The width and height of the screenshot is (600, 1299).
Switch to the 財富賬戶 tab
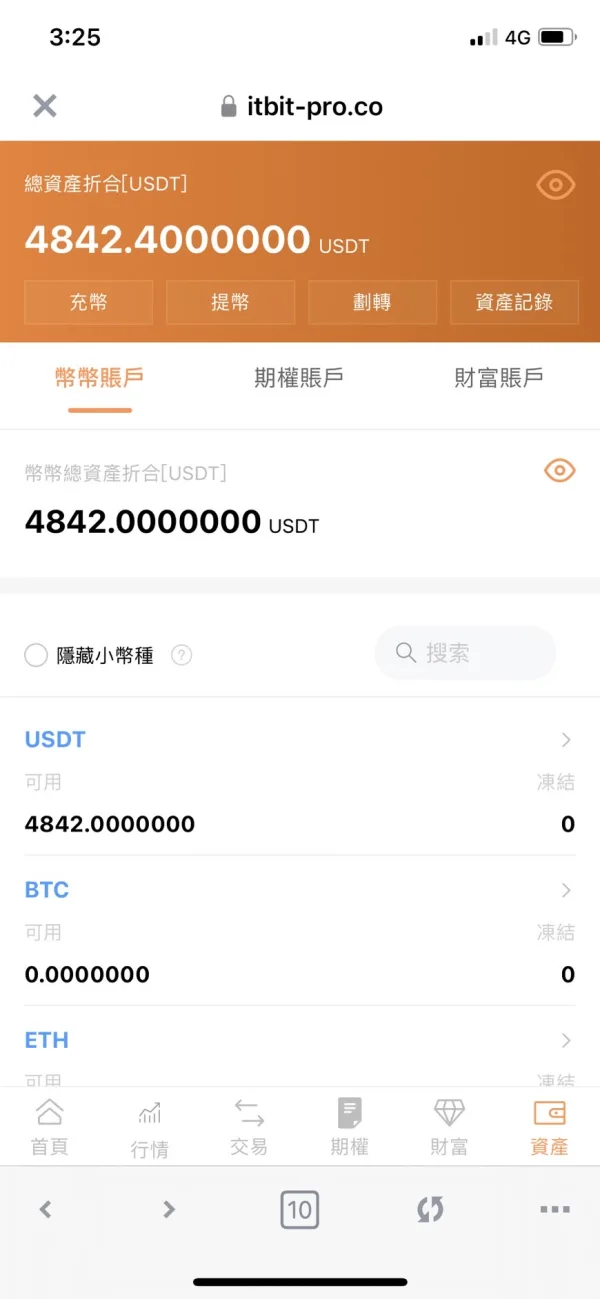[499, 378]
